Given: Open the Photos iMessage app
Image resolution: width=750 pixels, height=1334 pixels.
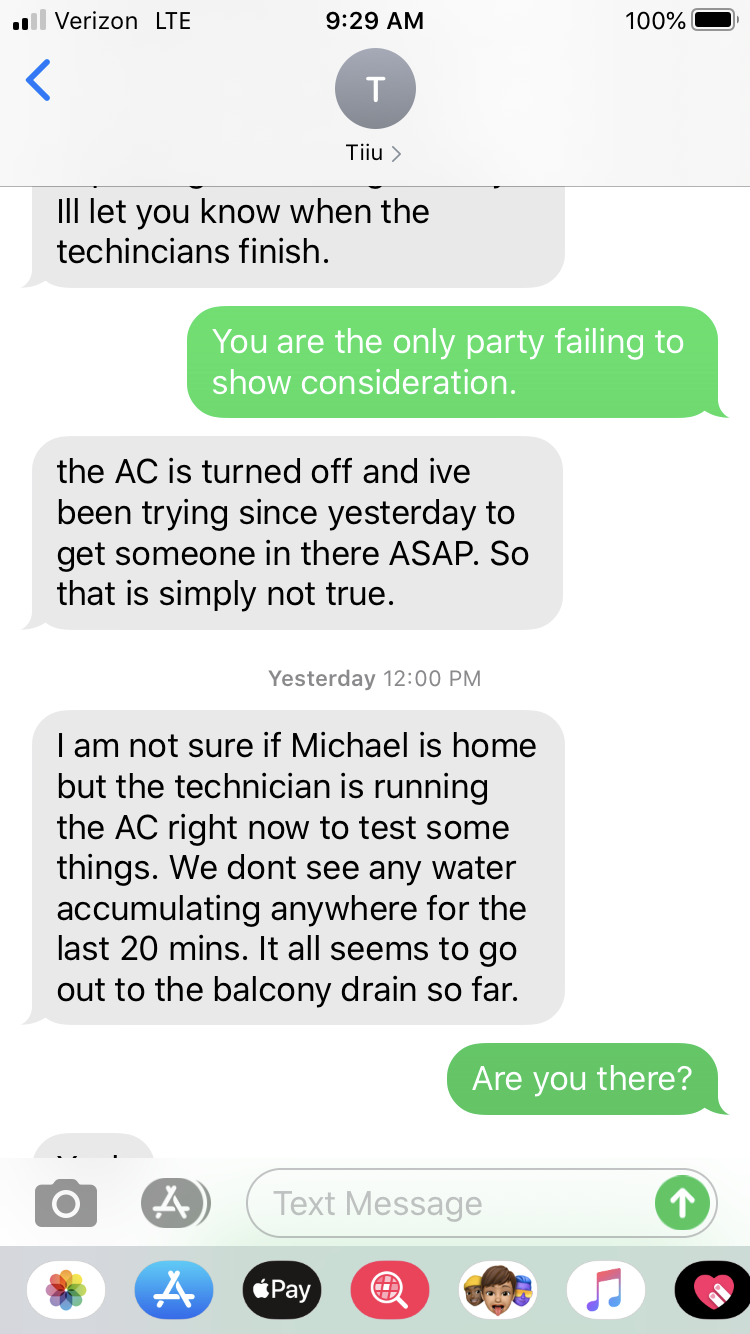Looking at the screenshot, I should 66,1290.
